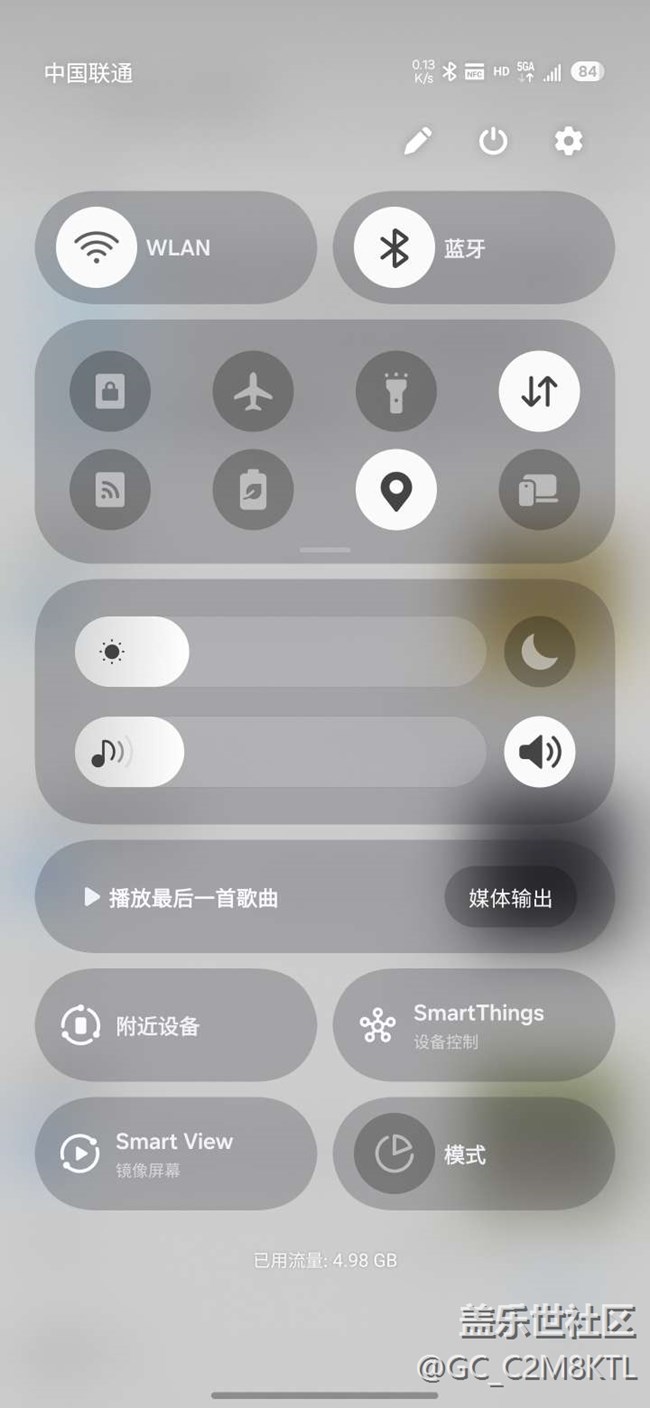Enable airplane mode
This screenshot has width=650, height=1408.
coord(253,391)
